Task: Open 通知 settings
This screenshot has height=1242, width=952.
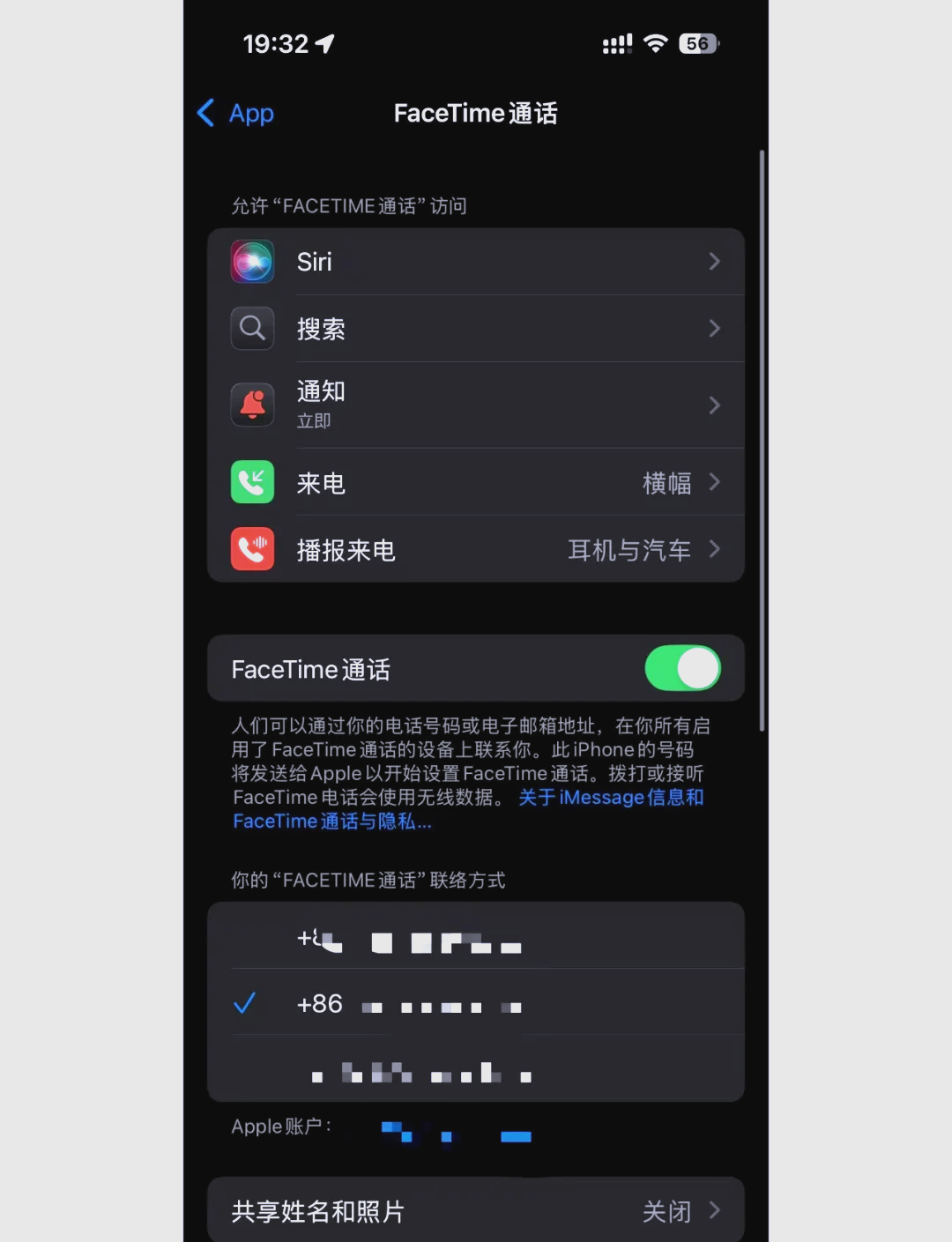Action: click(476, 405)
